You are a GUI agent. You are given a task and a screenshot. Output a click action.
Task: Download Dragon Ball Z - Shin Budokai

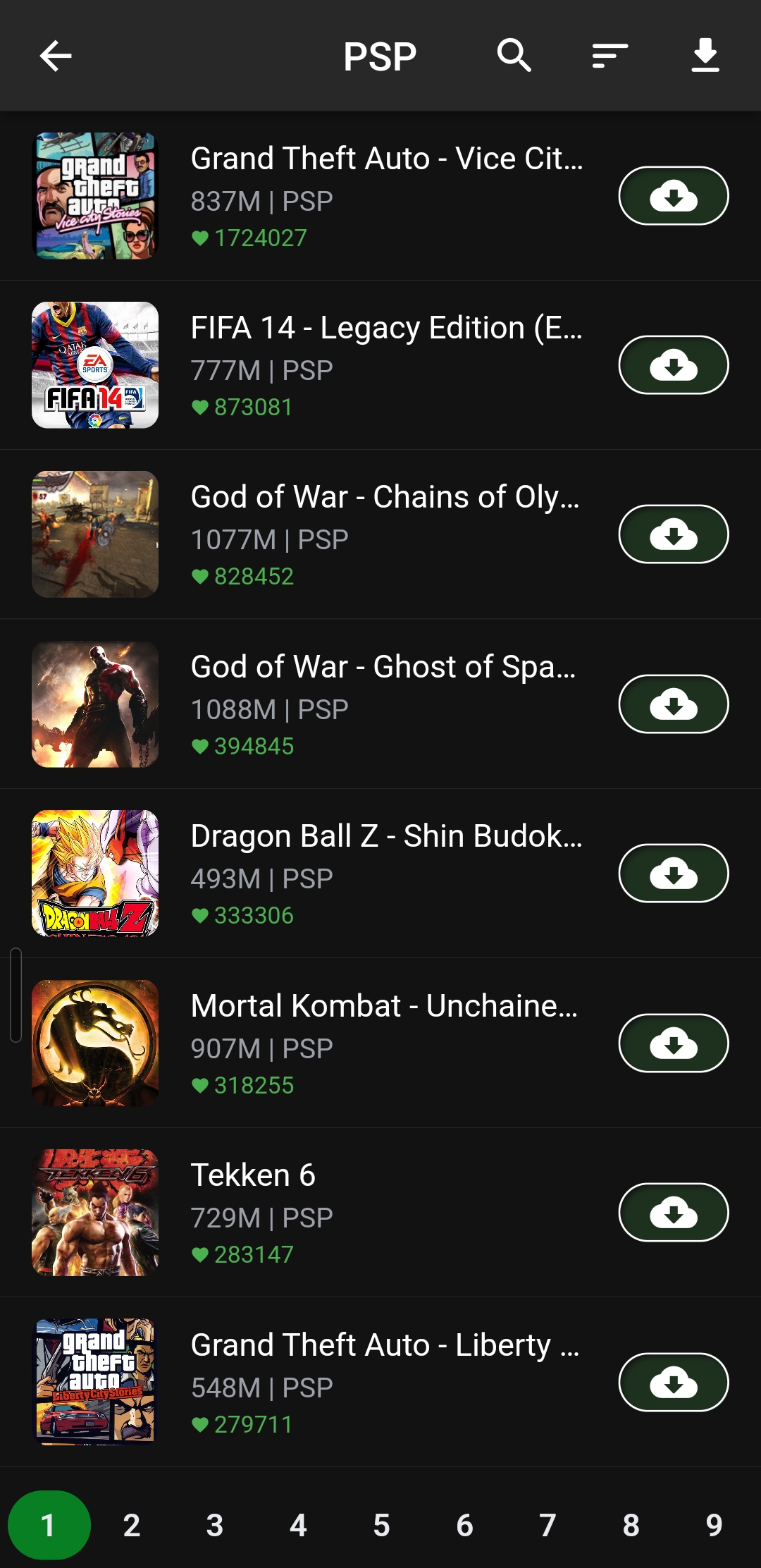(674, 873)
